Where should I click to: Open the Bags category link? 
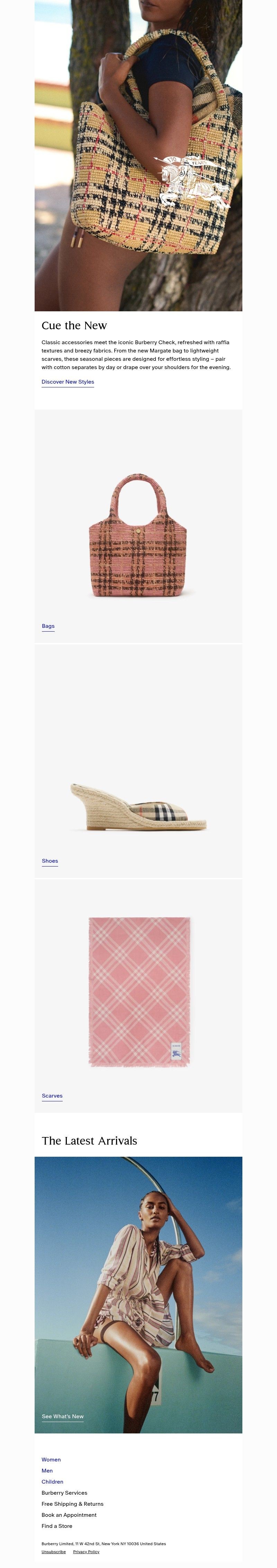[48, 626]
